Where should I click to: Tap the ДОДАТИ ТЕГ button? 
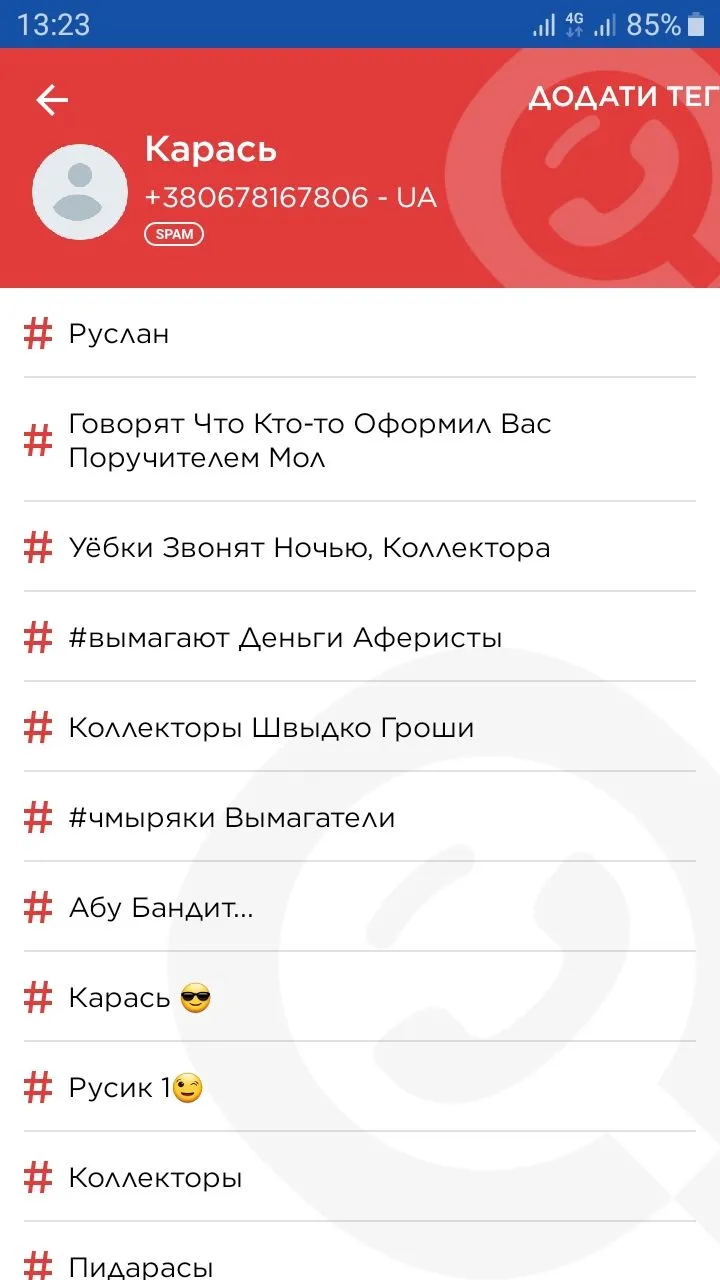pos(622,97)
